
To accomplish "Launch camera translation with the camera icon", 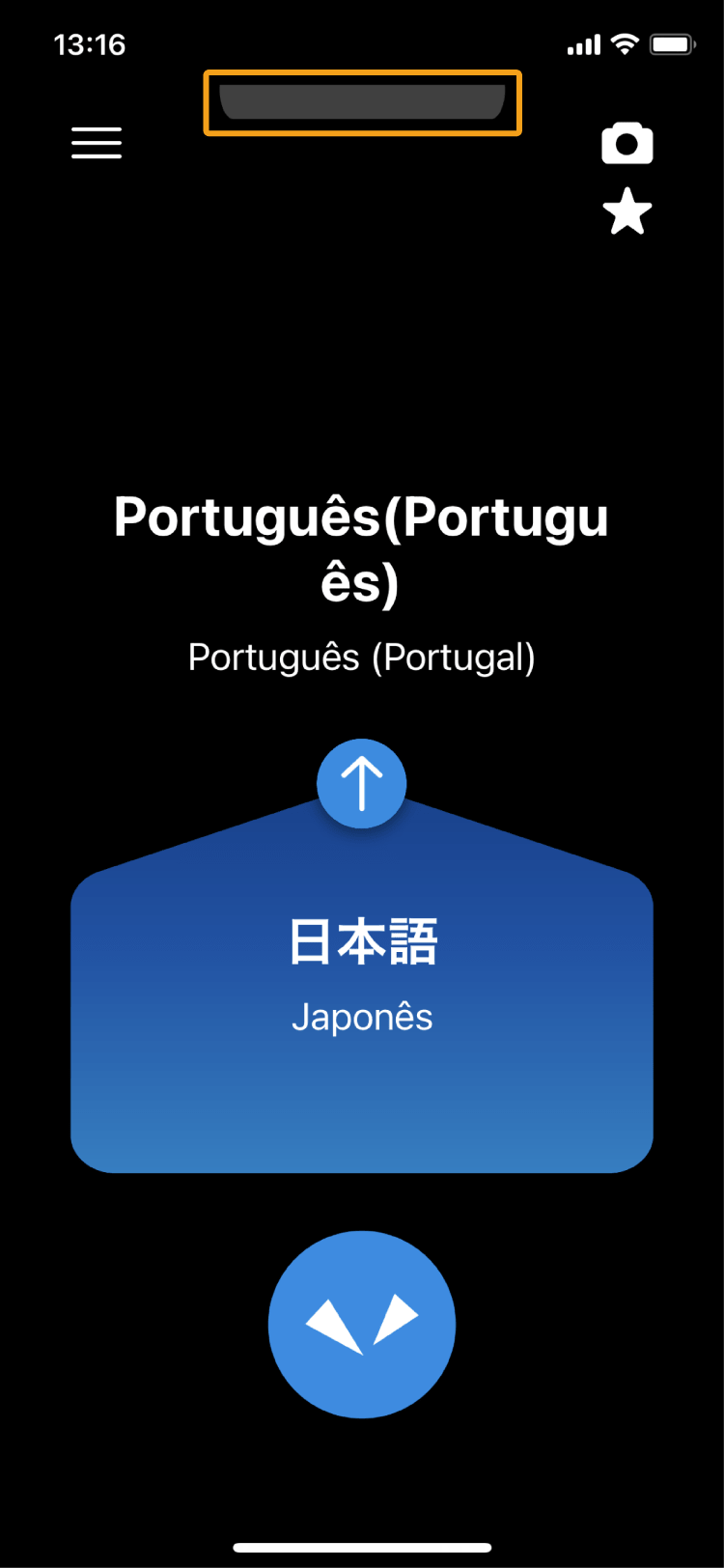I will [627, 143].
